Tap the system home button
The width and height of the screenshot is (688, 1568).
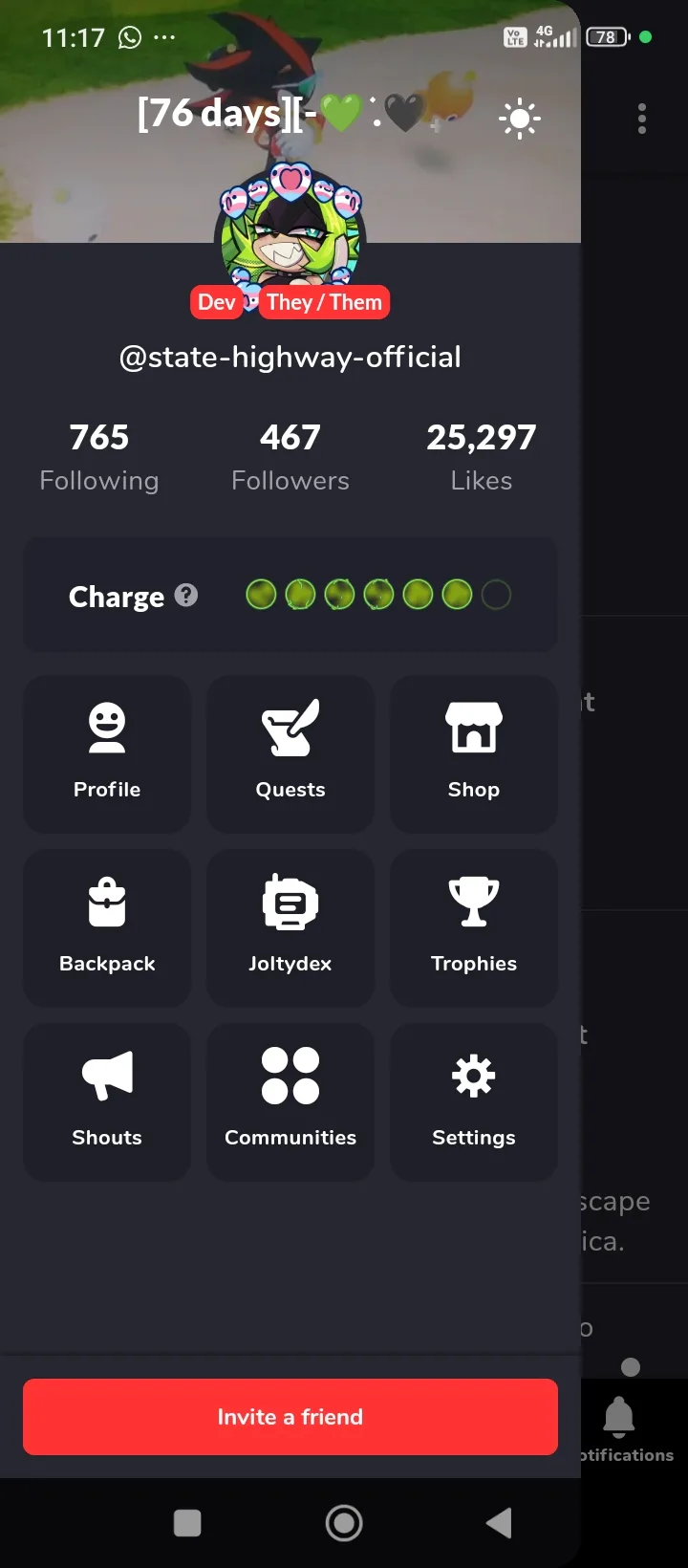[x=344, y=1523]
